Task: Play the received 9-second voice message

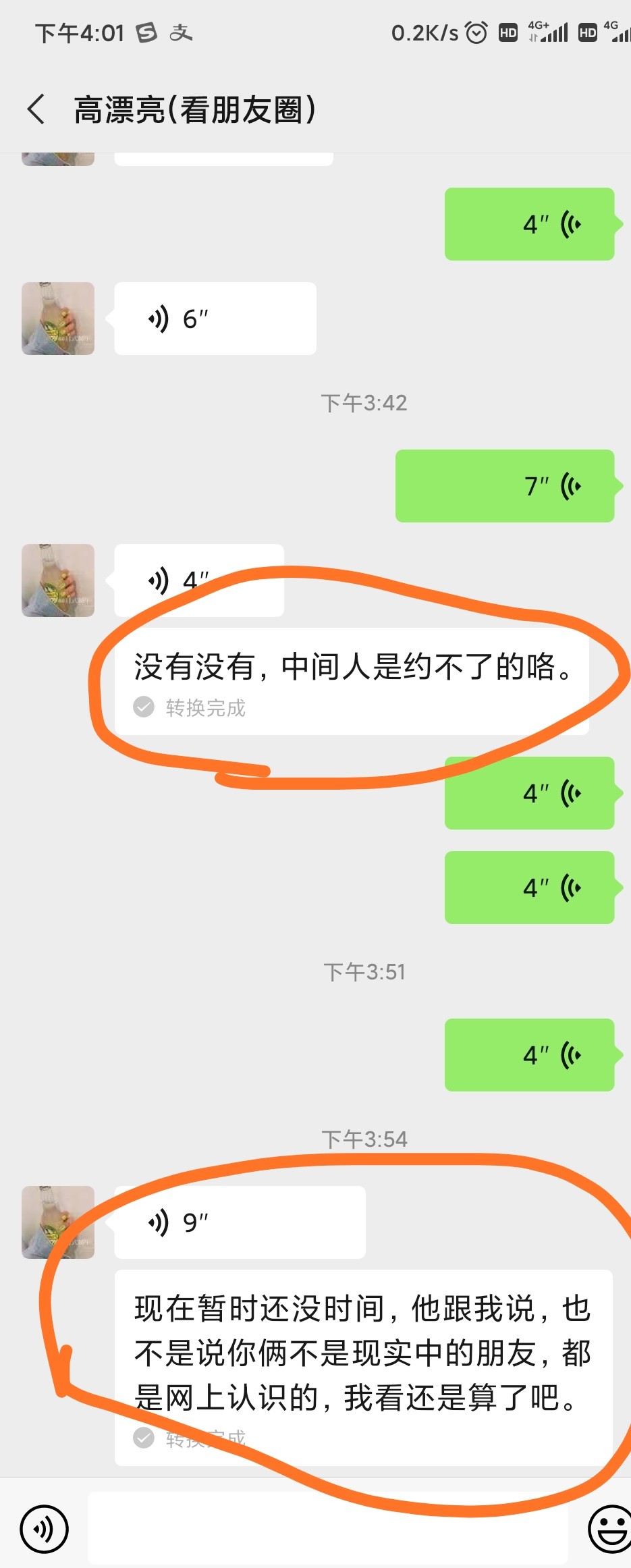Action: point(240,1222)
